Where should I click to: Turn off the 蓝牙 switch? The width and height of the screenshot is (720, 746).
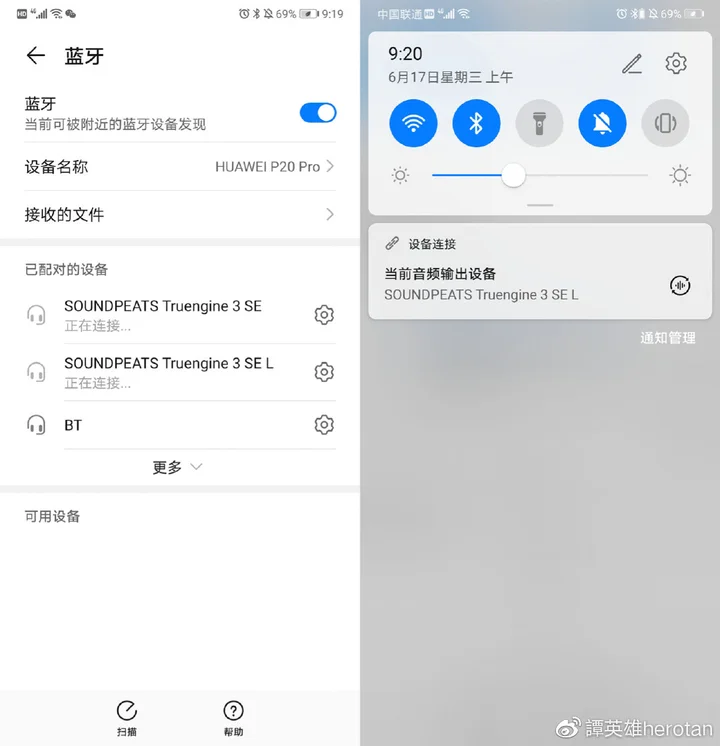[318, 112]
